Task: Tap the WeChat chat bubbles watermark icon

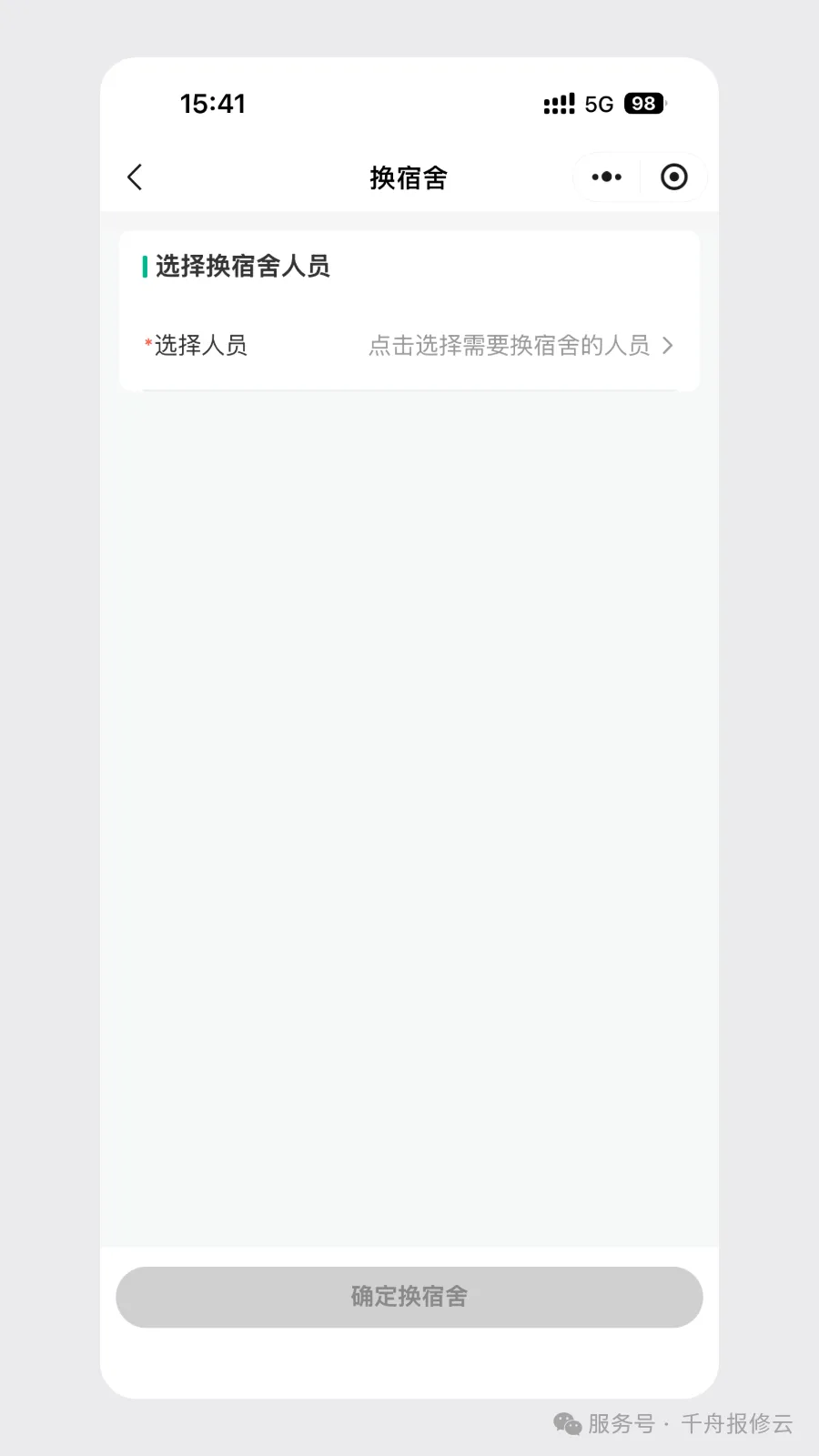Action: pyautogui.click(x=566, y=1425)
